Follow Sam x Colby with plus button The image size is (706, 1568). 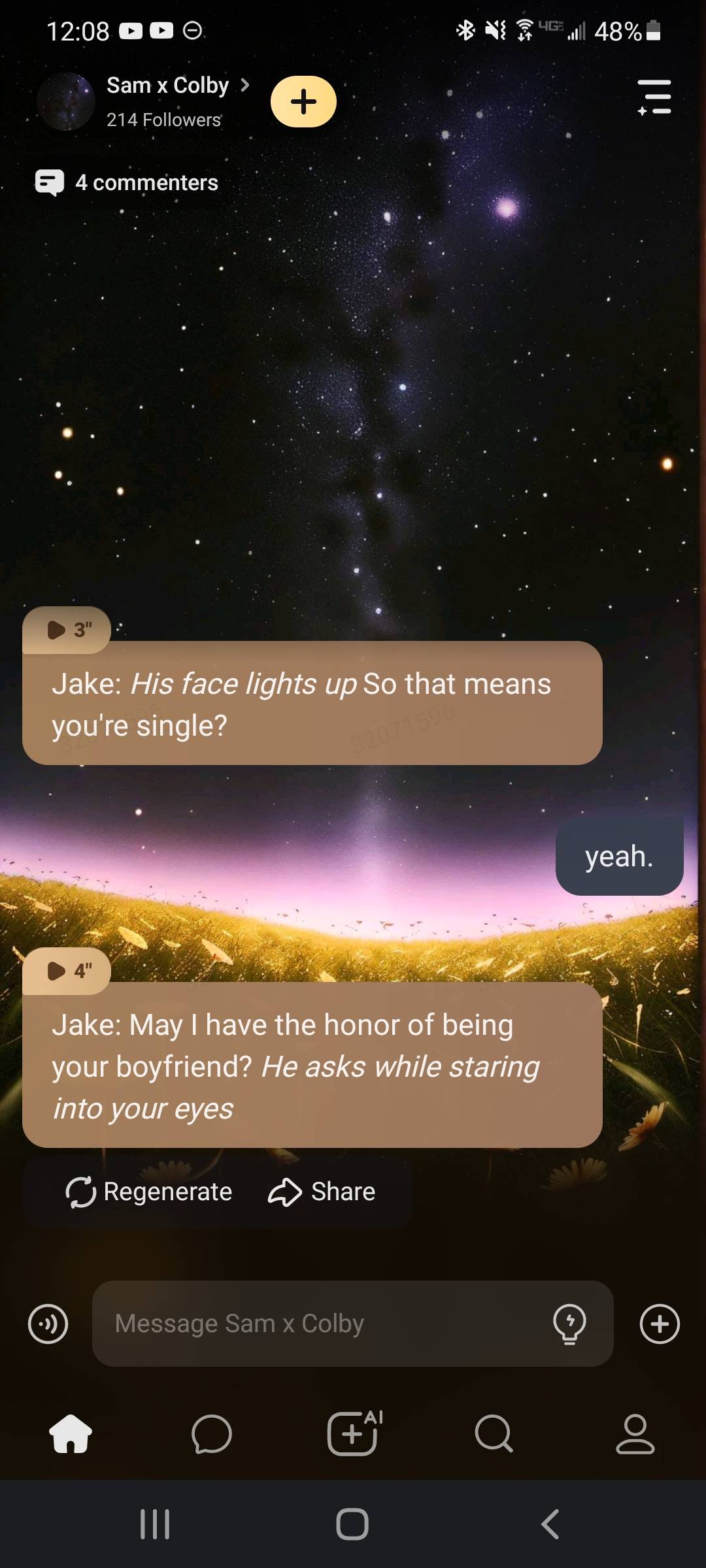pyautogui.click(x=303, y=102)
